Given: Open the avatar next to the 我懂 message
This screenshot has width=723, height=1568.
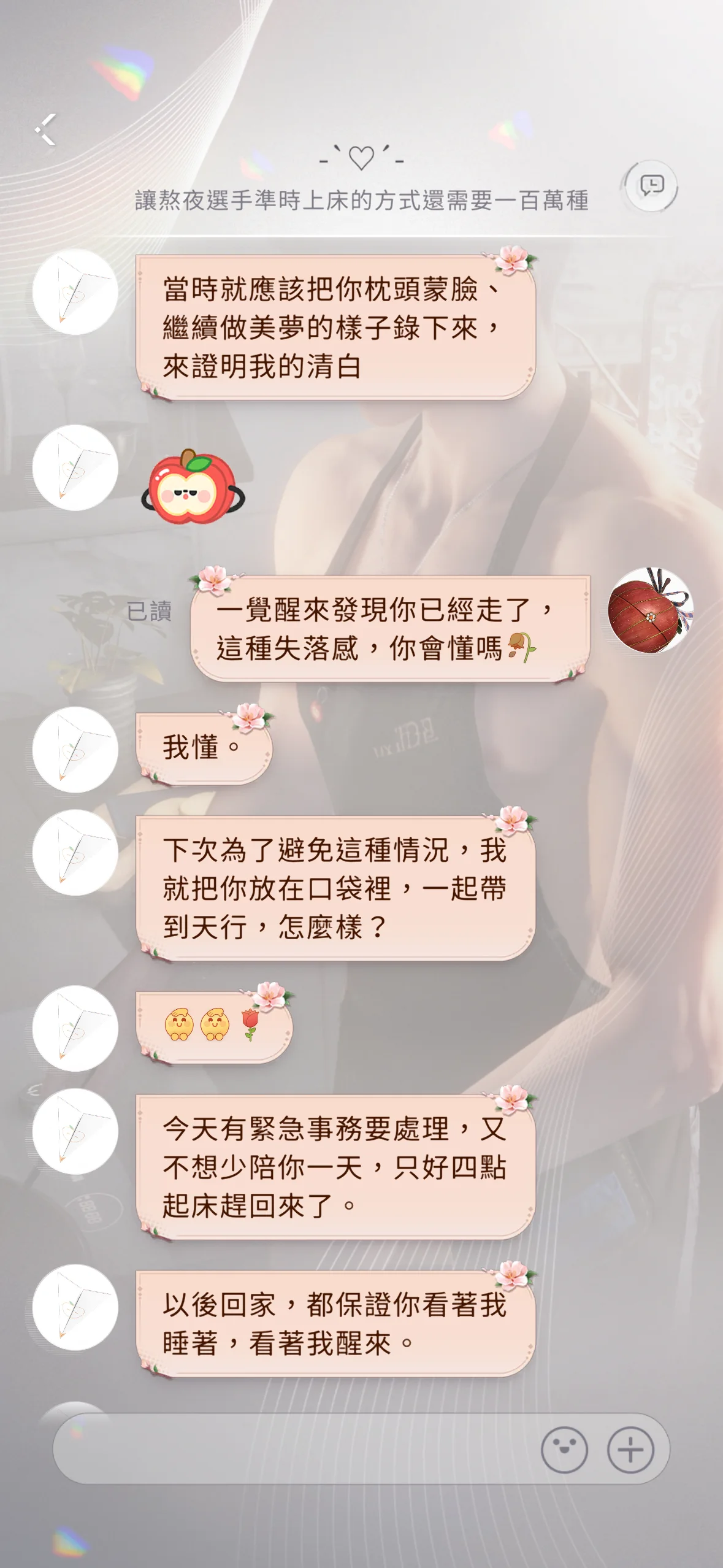Looking at the screenshot, I should (x=75, y=750).
